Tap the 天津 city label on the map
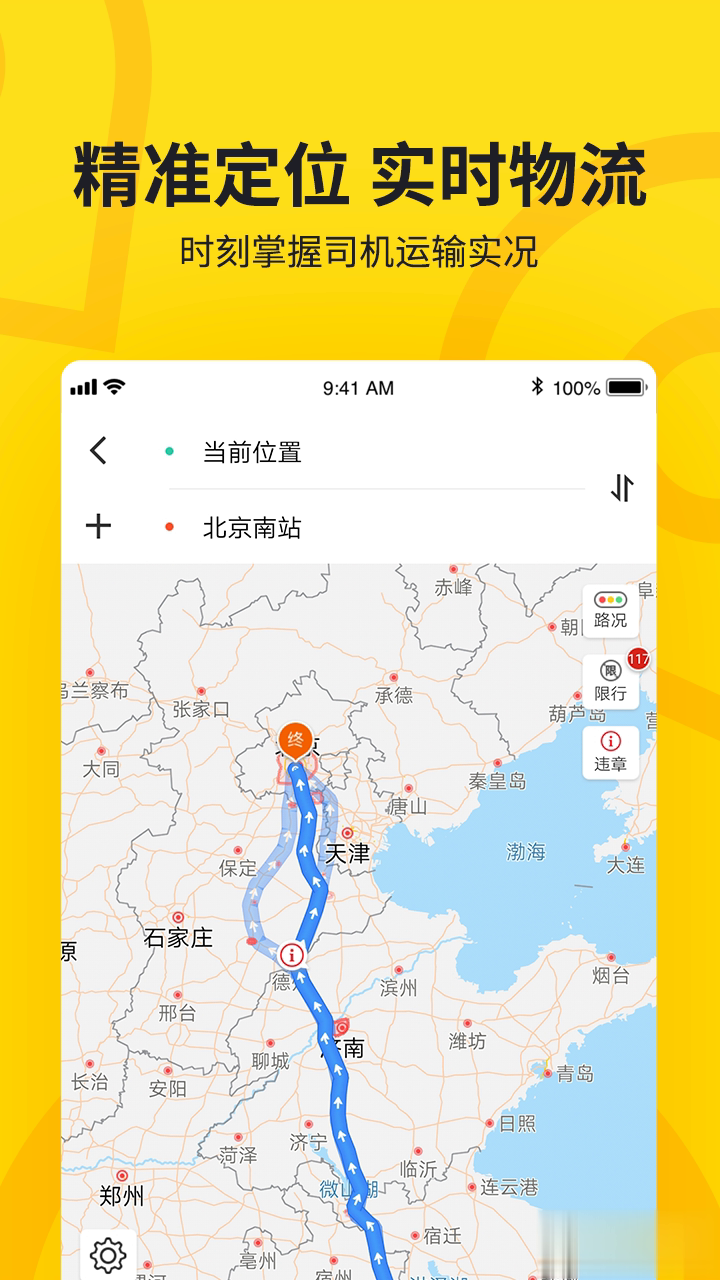720x1280 pixels. [x=350, y=852]
